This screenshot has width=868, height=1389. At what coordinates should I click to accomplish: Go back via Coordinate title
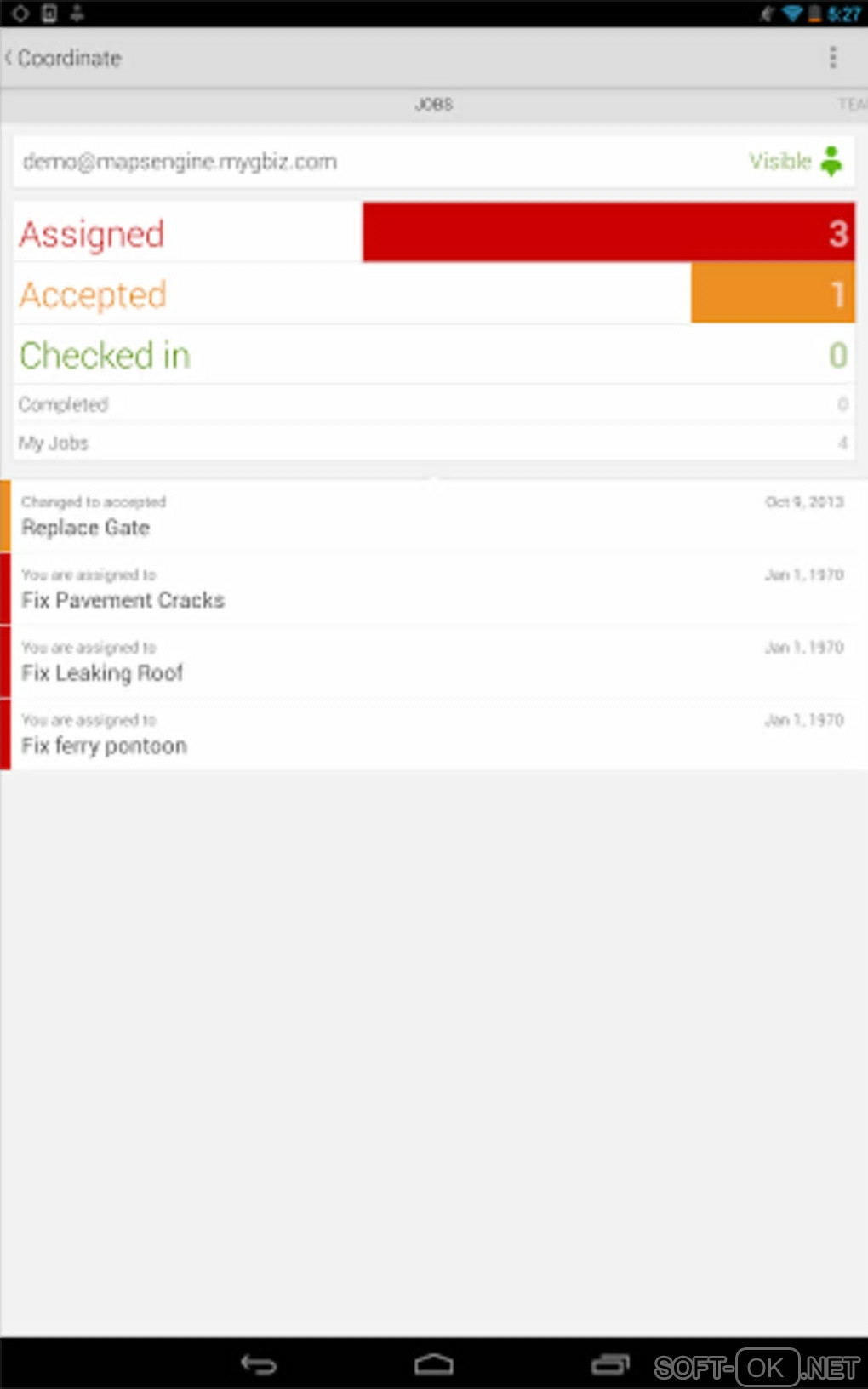[64, 58]
